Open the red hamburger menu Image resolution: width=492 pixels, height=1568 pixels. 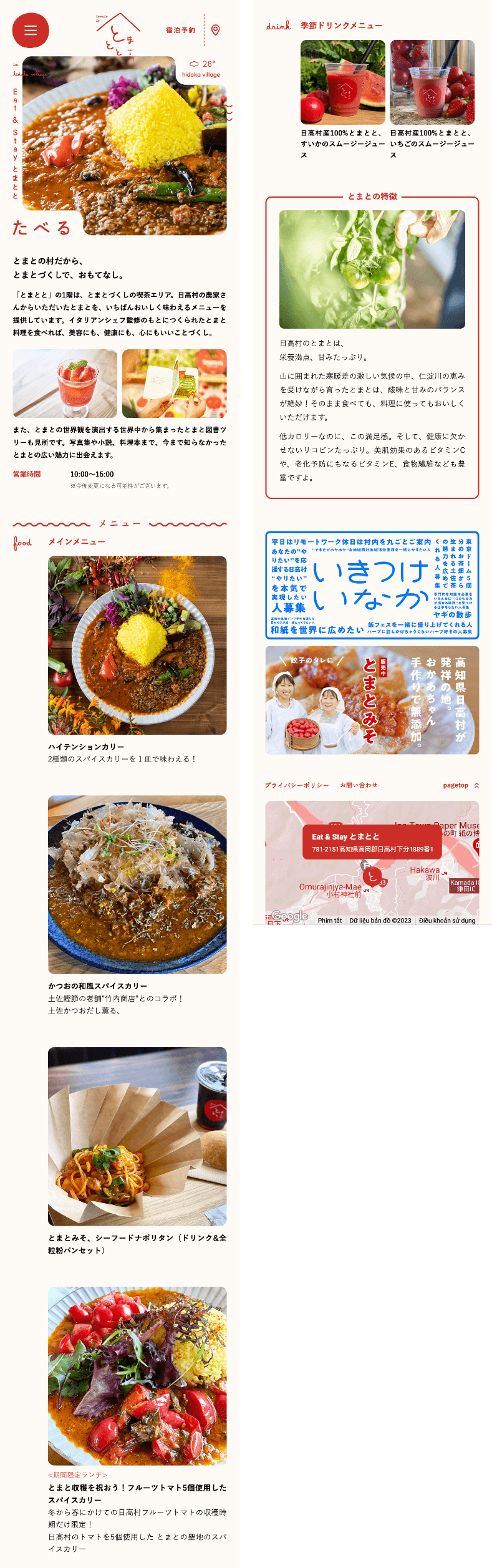(31, 30)
